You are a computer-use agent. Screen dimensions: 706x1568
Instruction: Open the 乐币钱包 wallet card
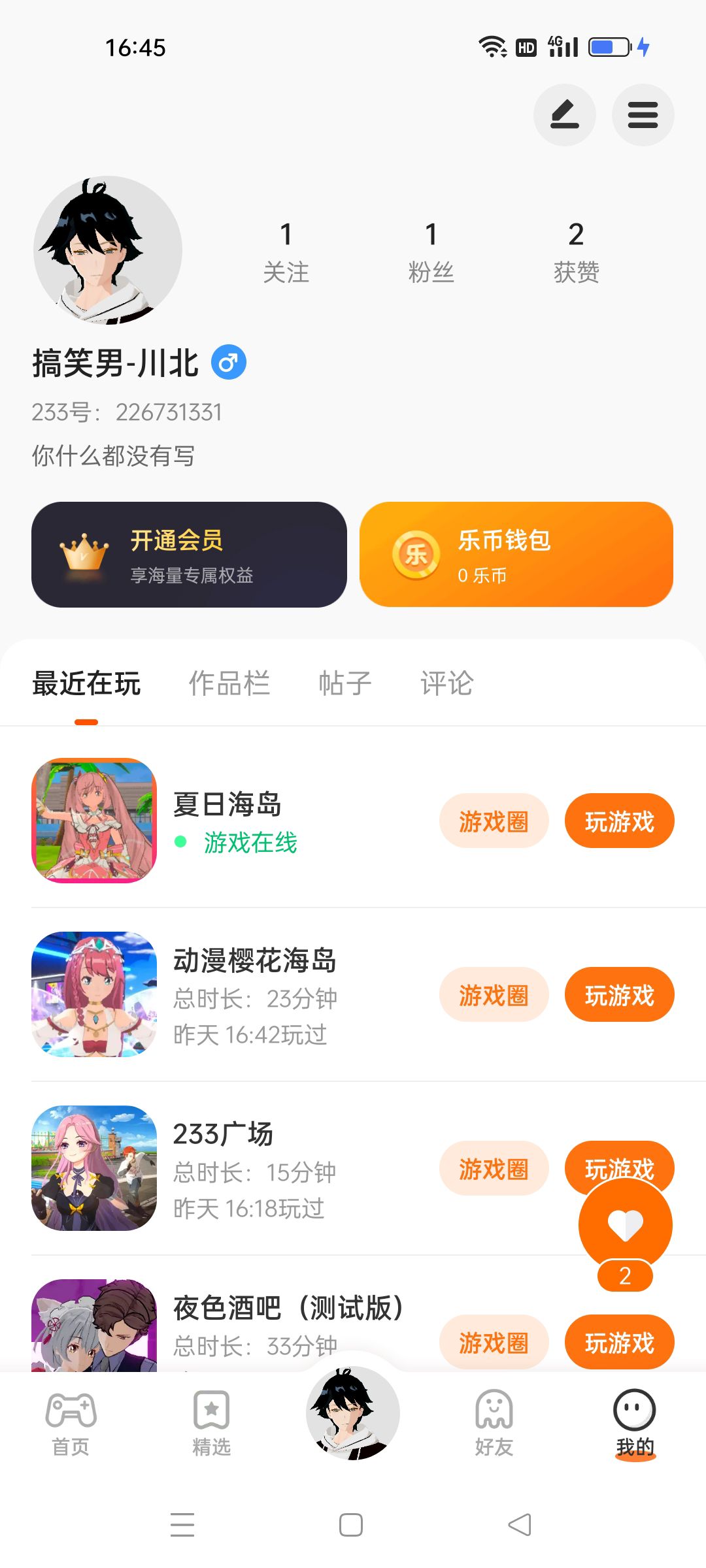click(x=516, y=555)
